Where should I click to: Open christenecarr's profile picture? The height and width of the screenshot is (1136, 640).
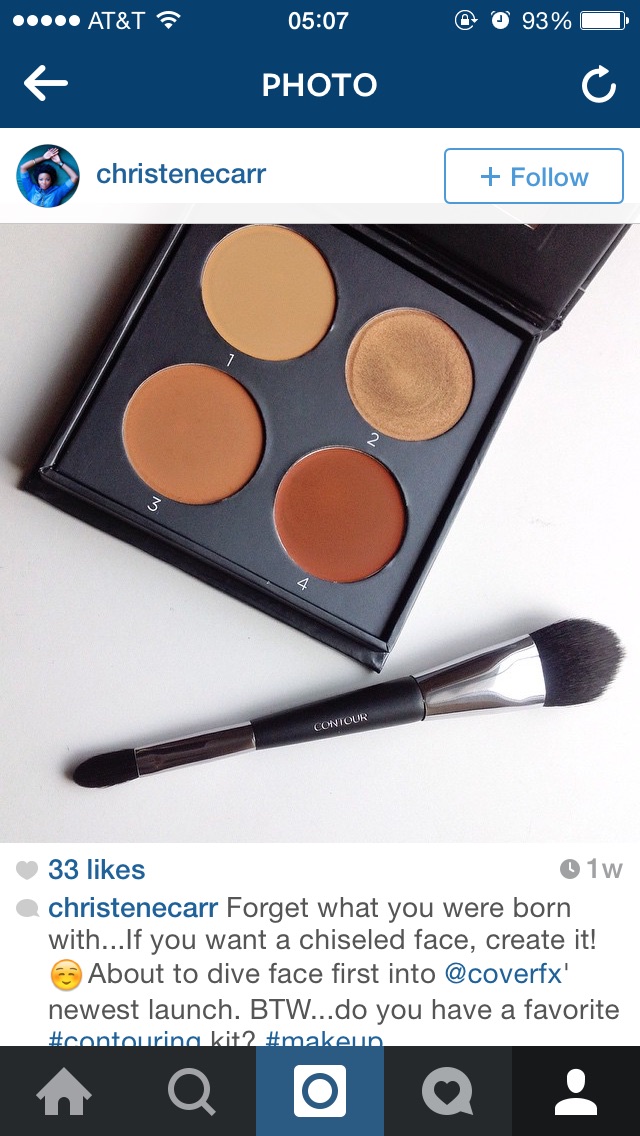pos(48,176)
